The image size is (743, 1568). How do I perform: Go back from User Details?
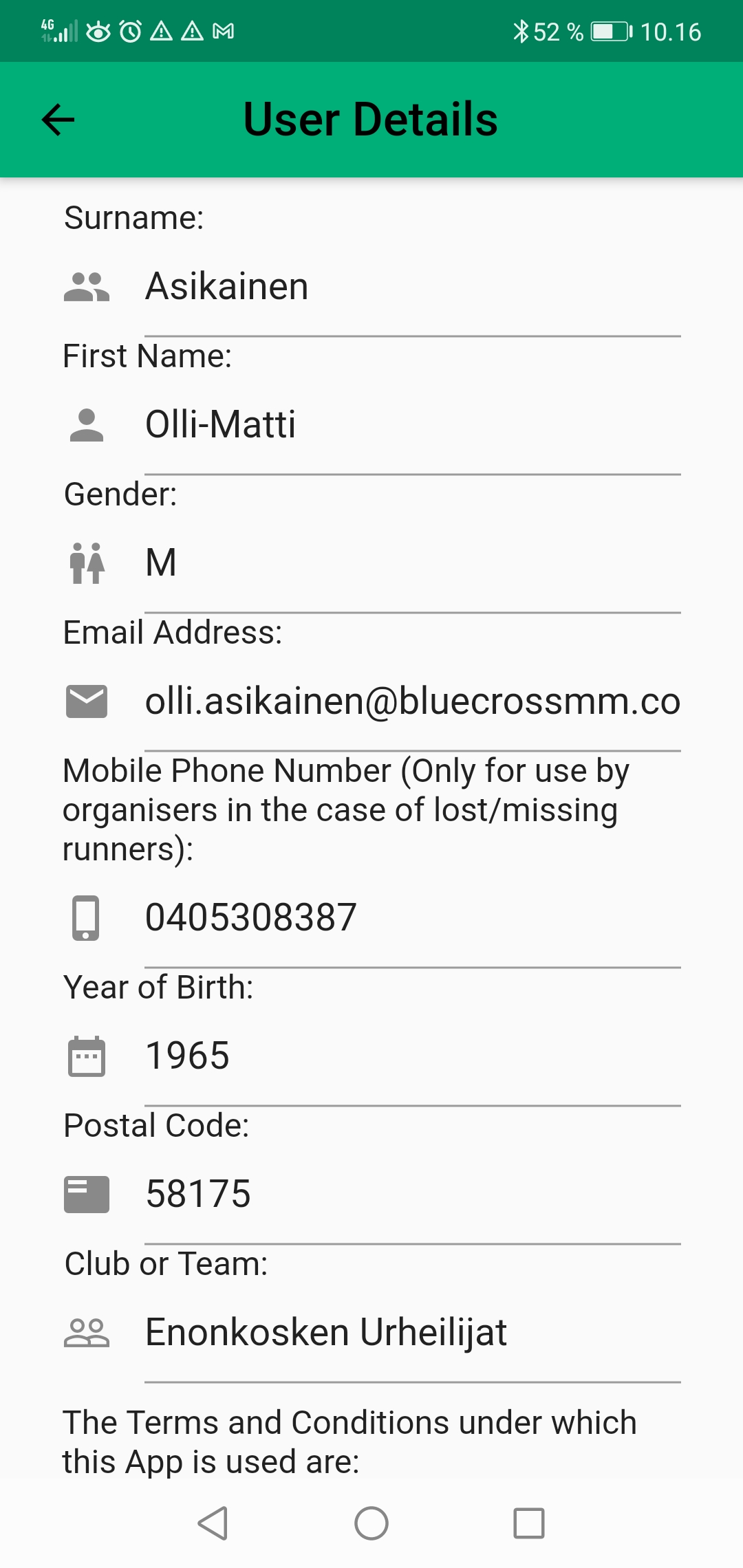pos(58,120)
